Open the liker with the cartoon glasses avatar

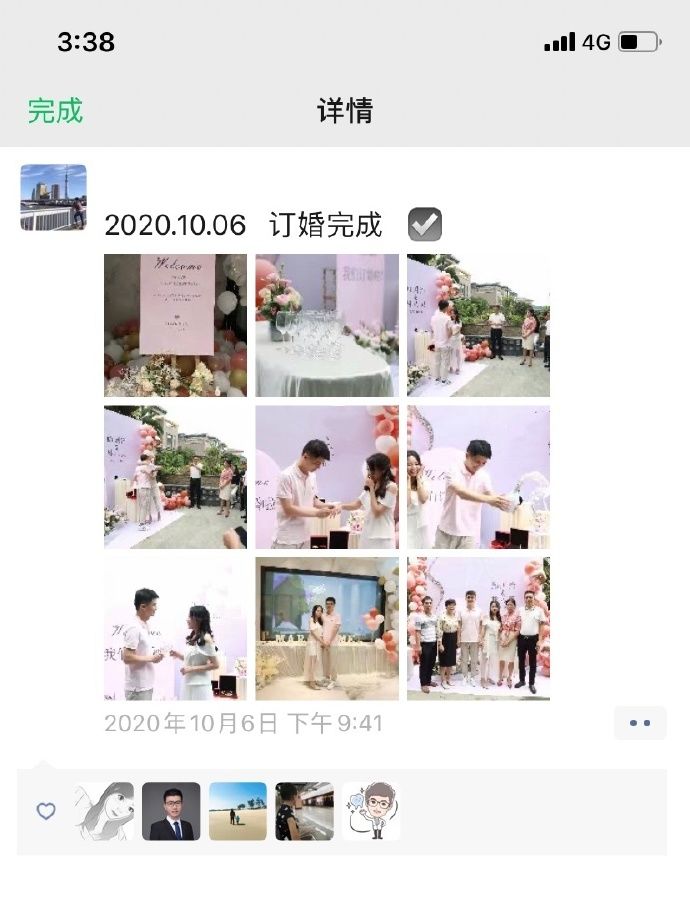point(371,811)
